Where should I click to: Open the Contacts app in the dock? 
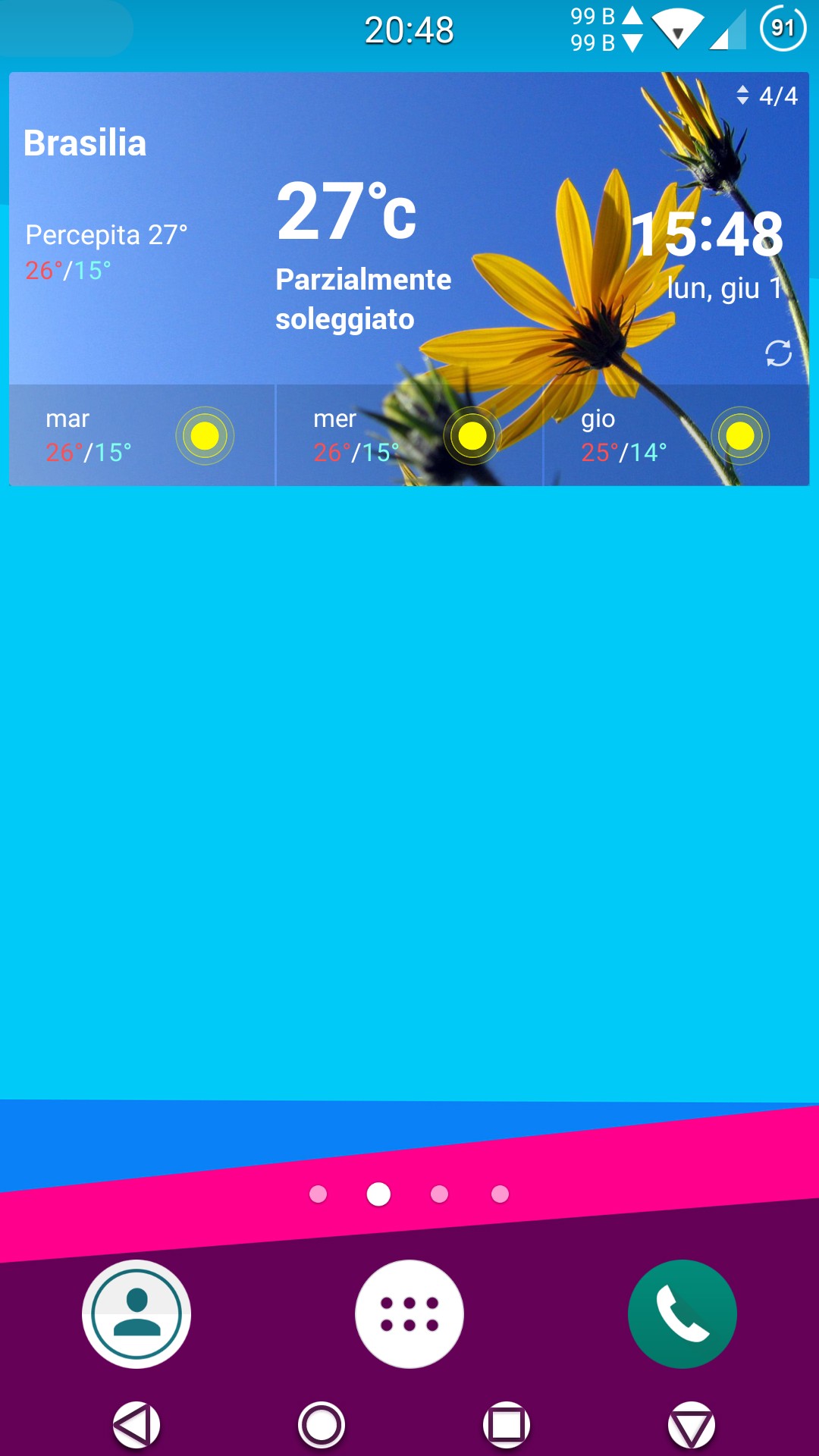coord(136,1314)
